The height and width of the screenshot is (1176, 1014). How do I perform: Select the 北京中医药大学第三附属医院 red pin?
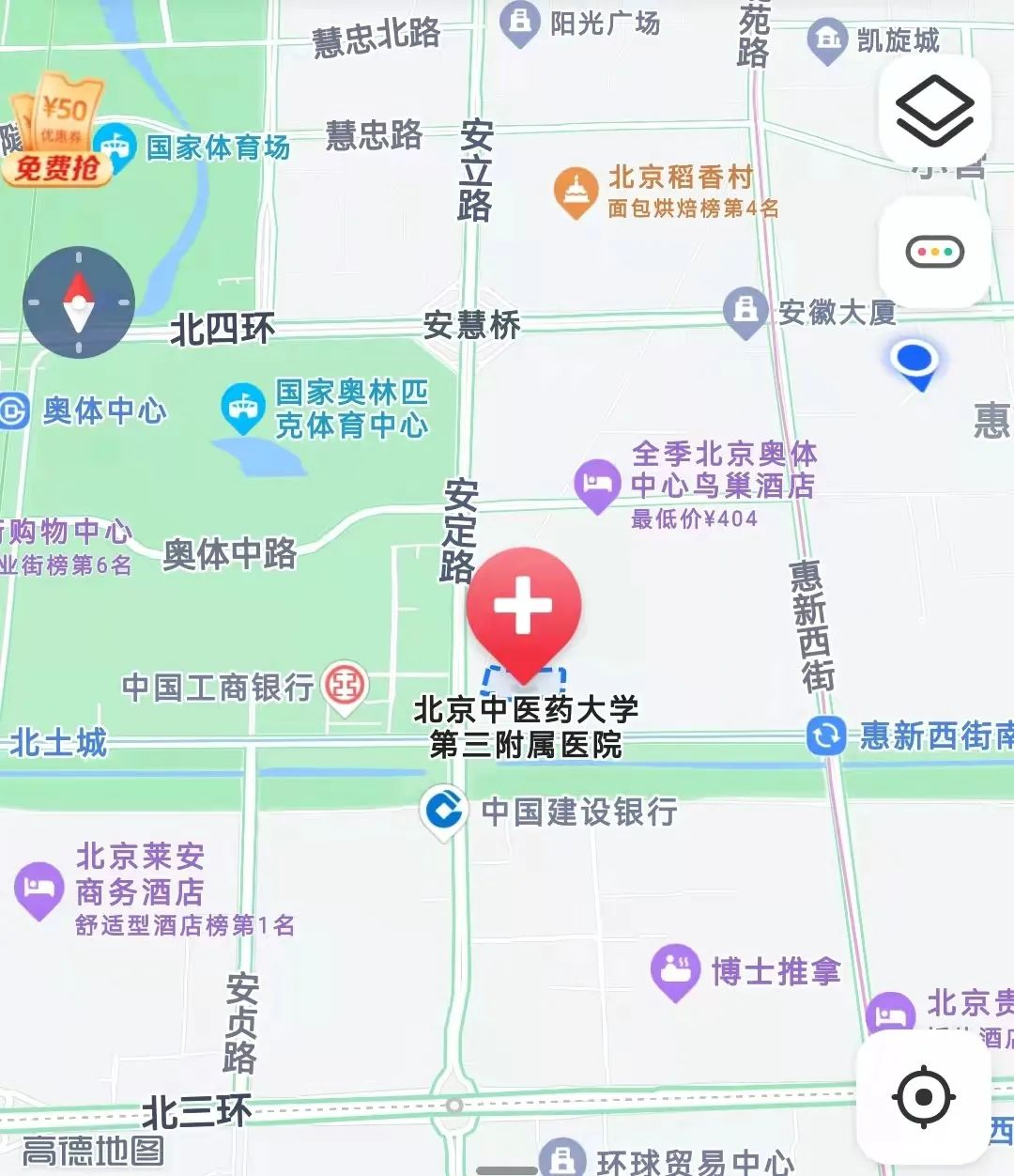[524, 608]
